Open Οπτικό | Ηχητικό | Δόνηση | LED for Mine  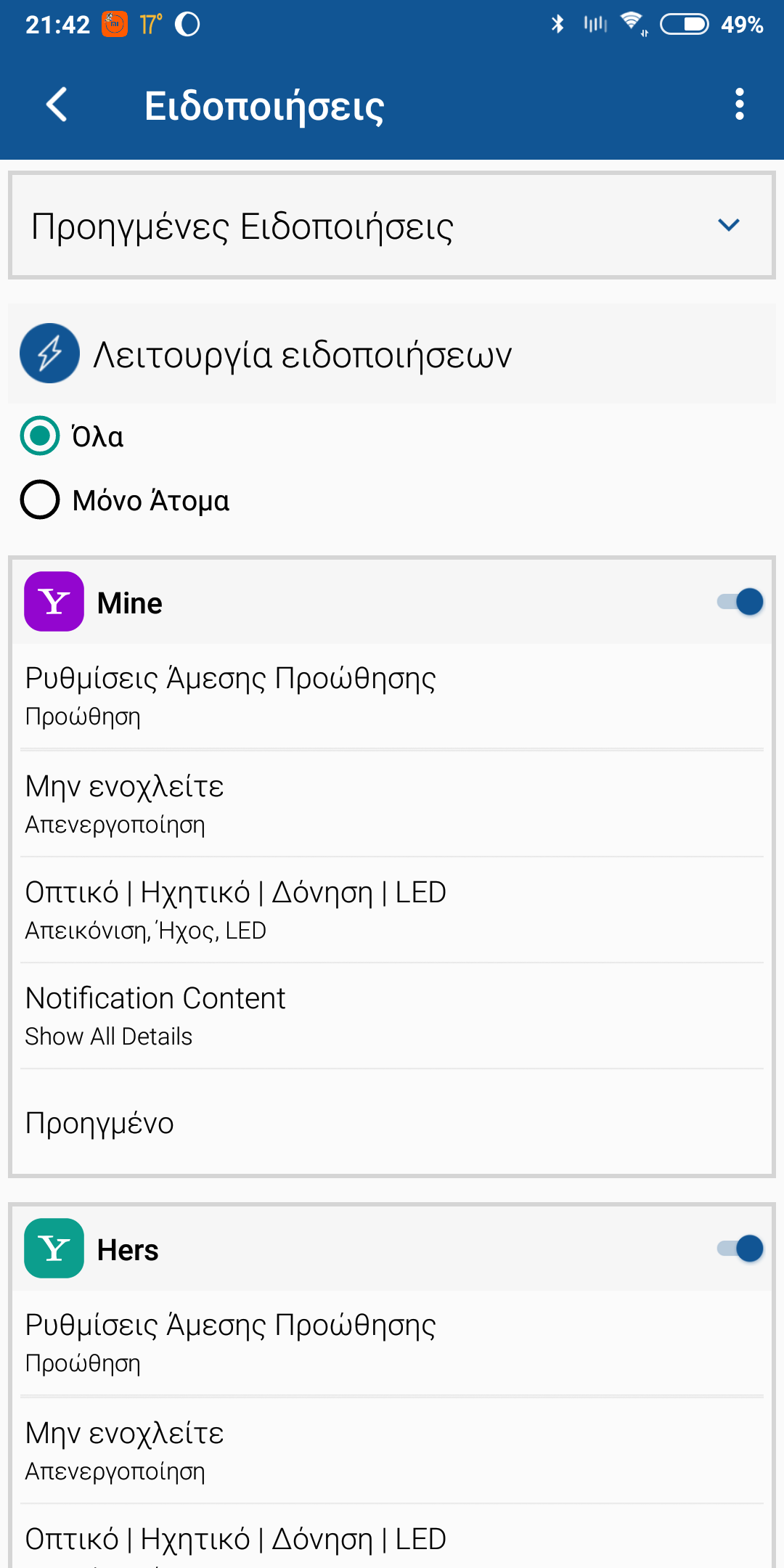coord(392,910)
